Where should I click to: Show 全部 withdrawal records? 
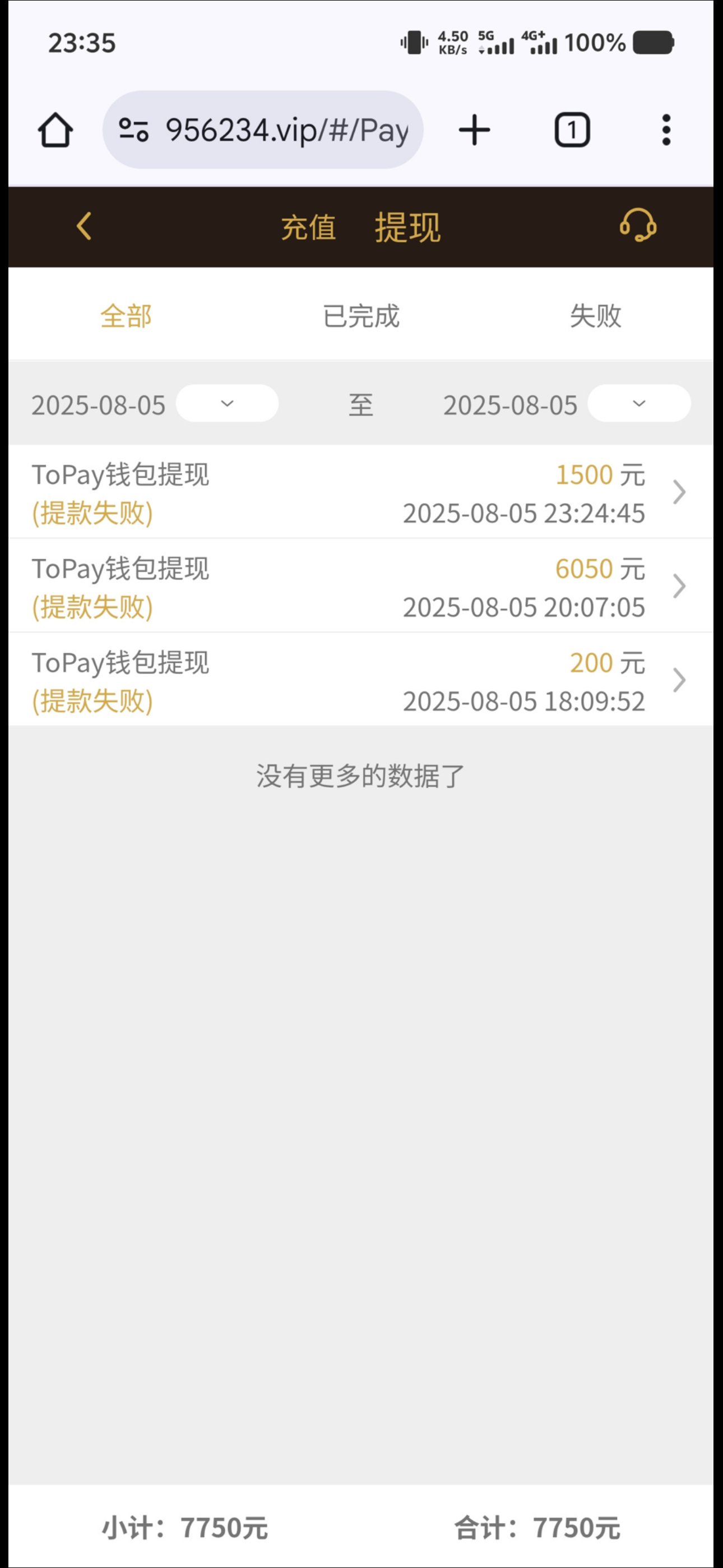tap(126, 316)
